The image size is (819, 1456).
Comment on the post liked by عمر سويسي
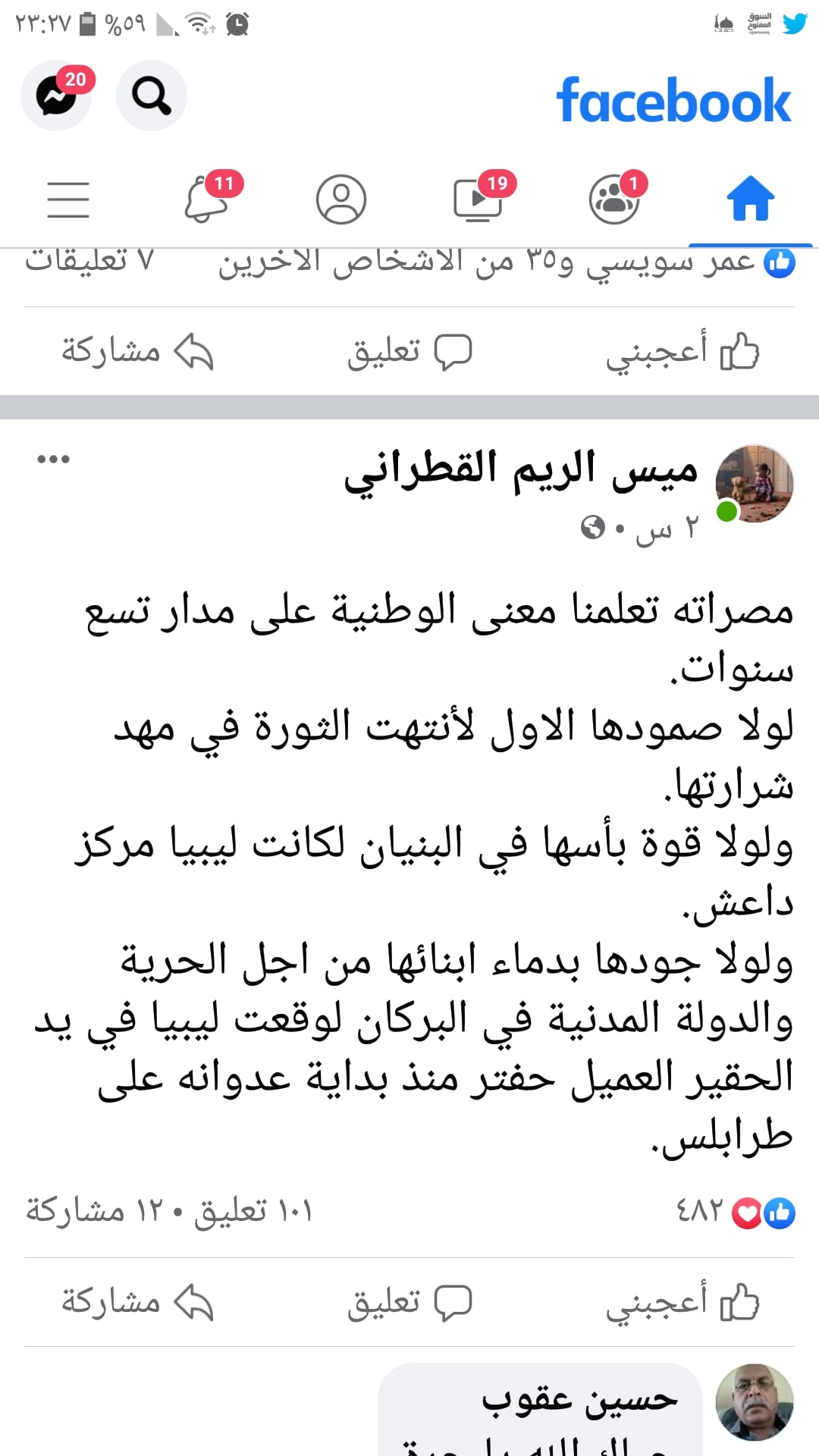(409, 352)
